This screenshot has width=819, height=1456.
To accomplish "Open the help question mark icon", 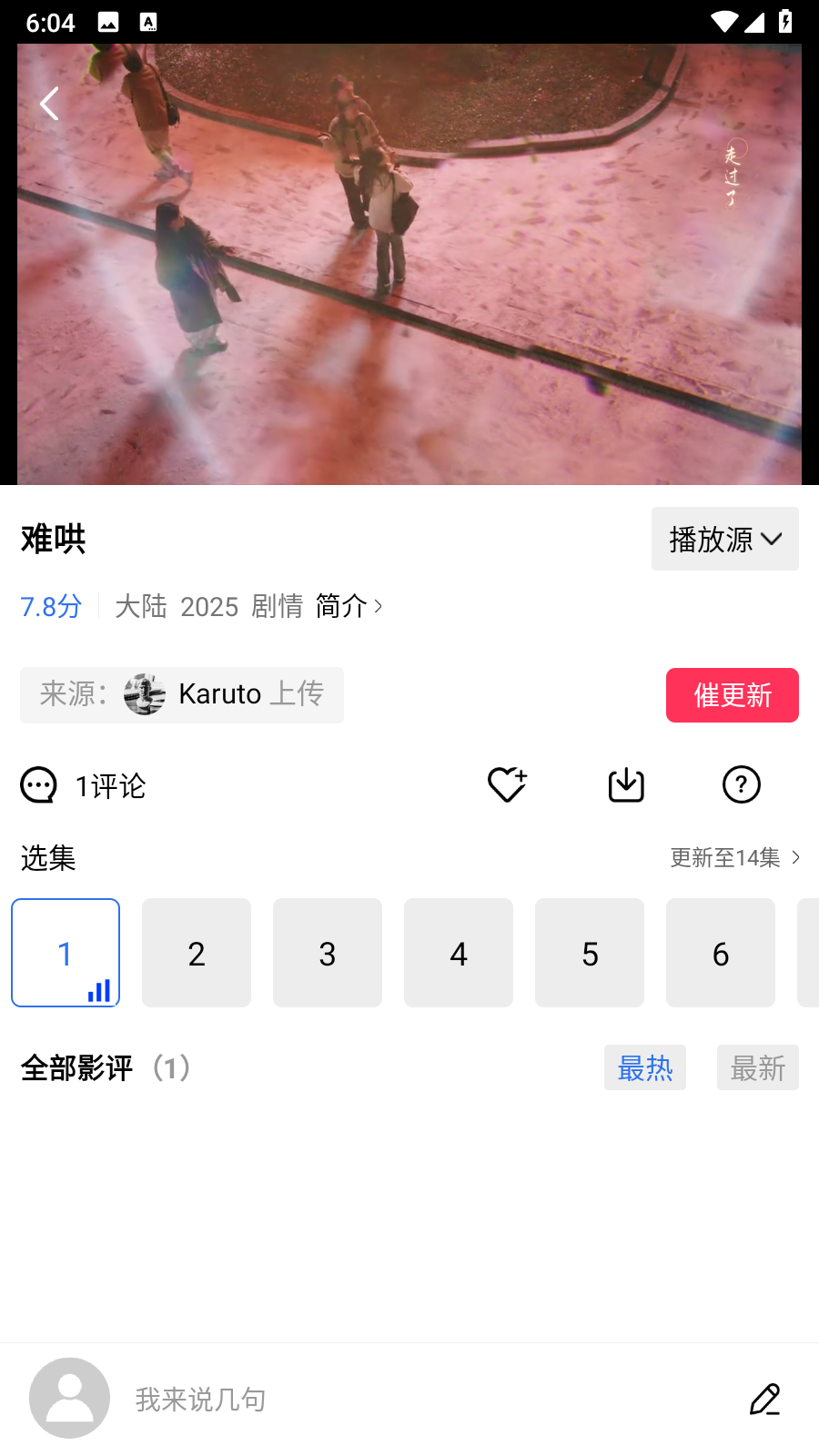I will pos(741,784).
